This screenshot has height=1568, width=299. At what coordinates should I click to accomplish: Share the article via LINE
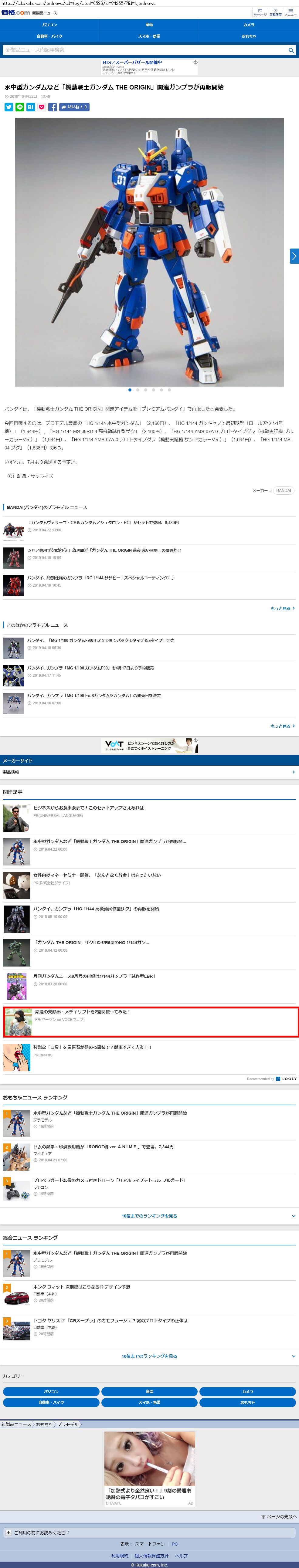click(19, 107)
